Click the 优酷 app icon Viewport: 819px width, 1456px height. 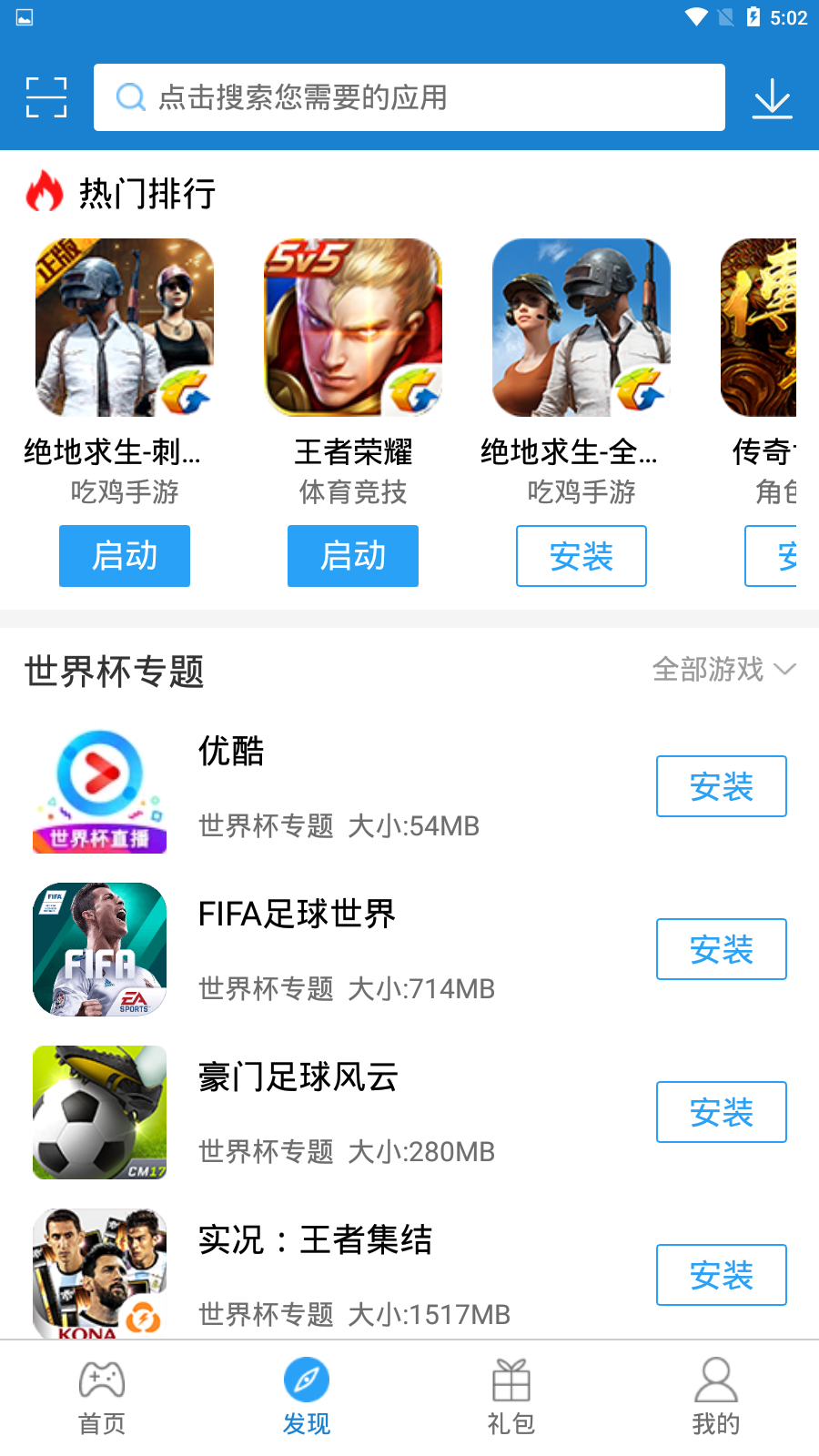99,788
